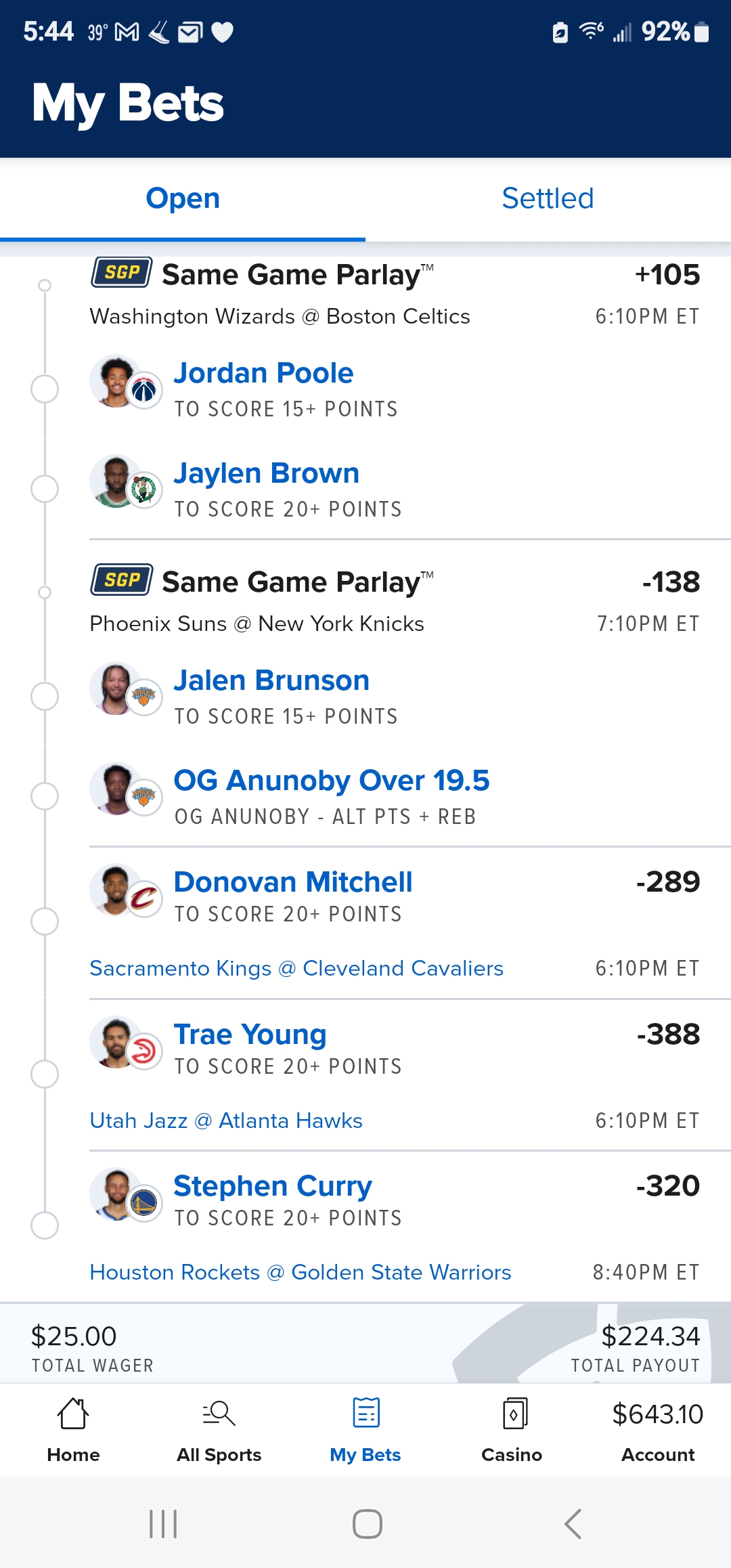Open Jalen Brunson player link

click(x=271, y=680)
